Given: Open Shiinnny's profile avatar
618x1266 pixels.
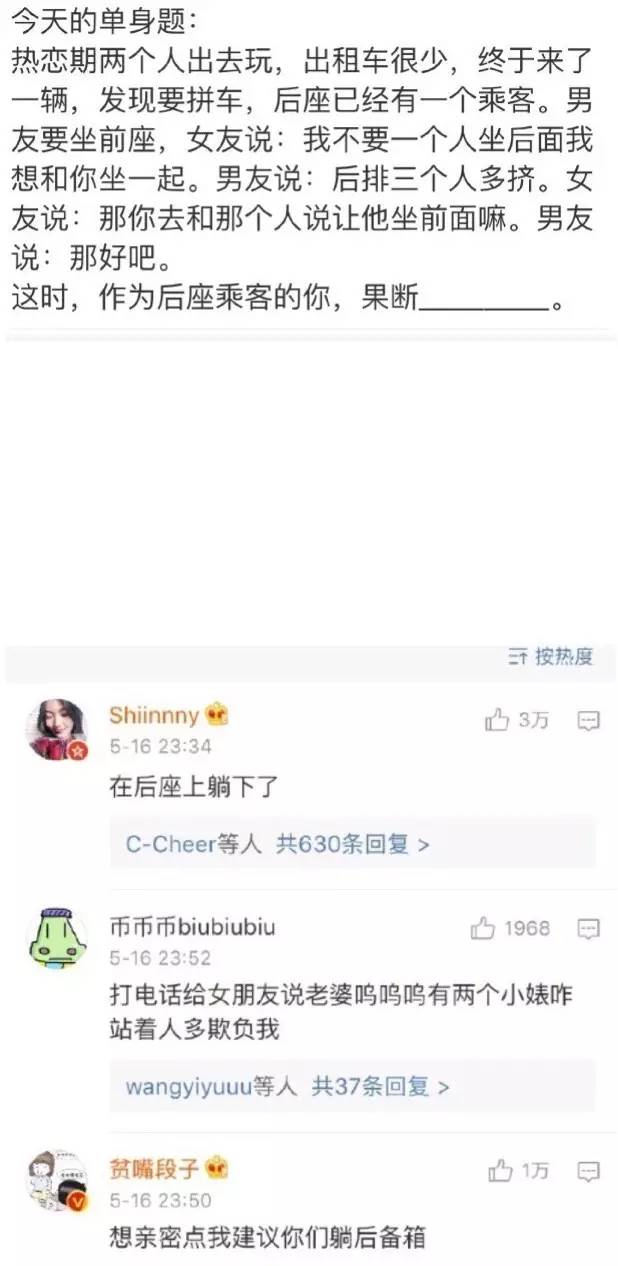Looking at the screenshot, I should tap(56, 729).
